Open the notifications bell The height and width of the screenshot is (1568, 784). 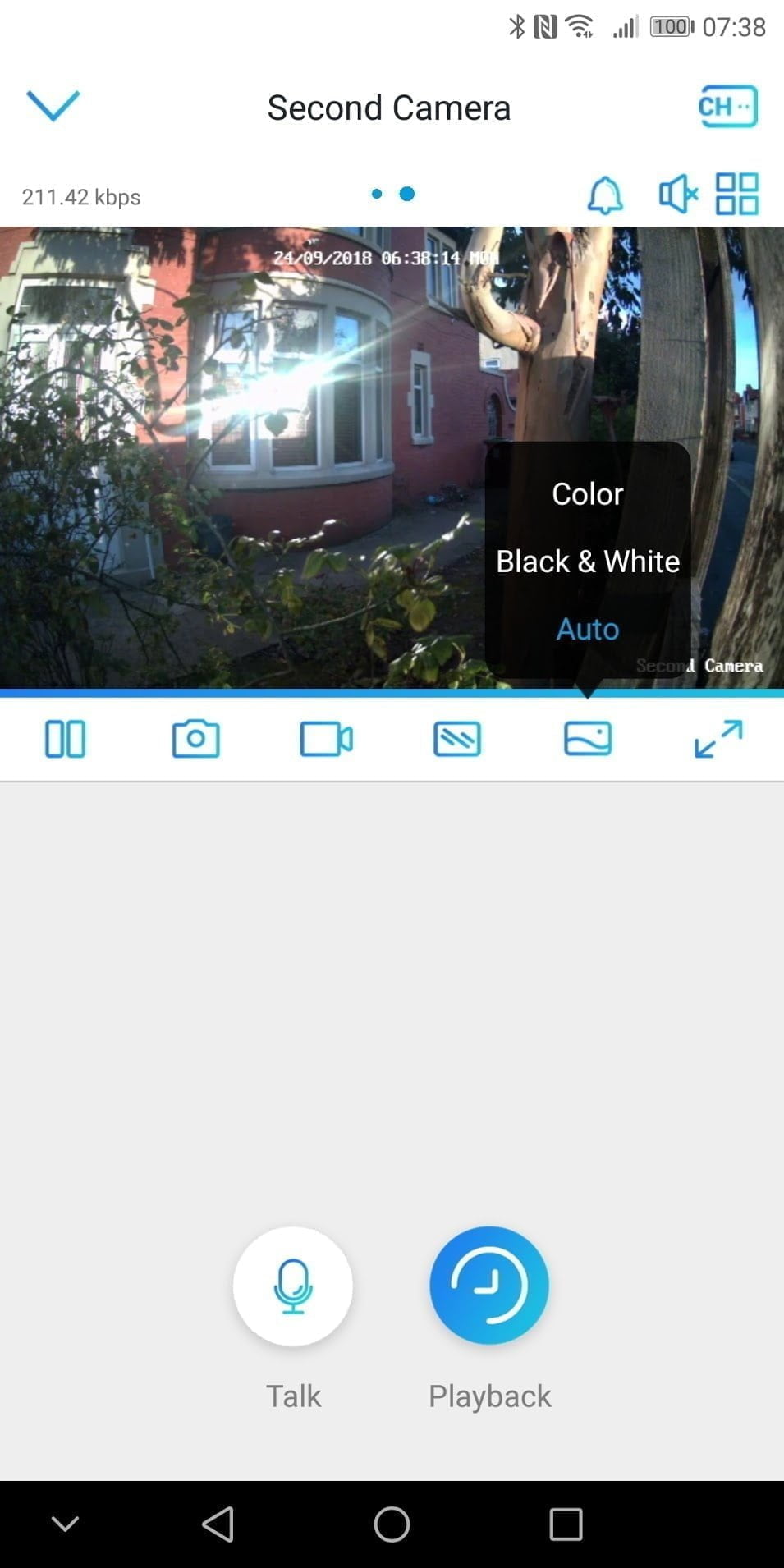(x=605, y=195)
